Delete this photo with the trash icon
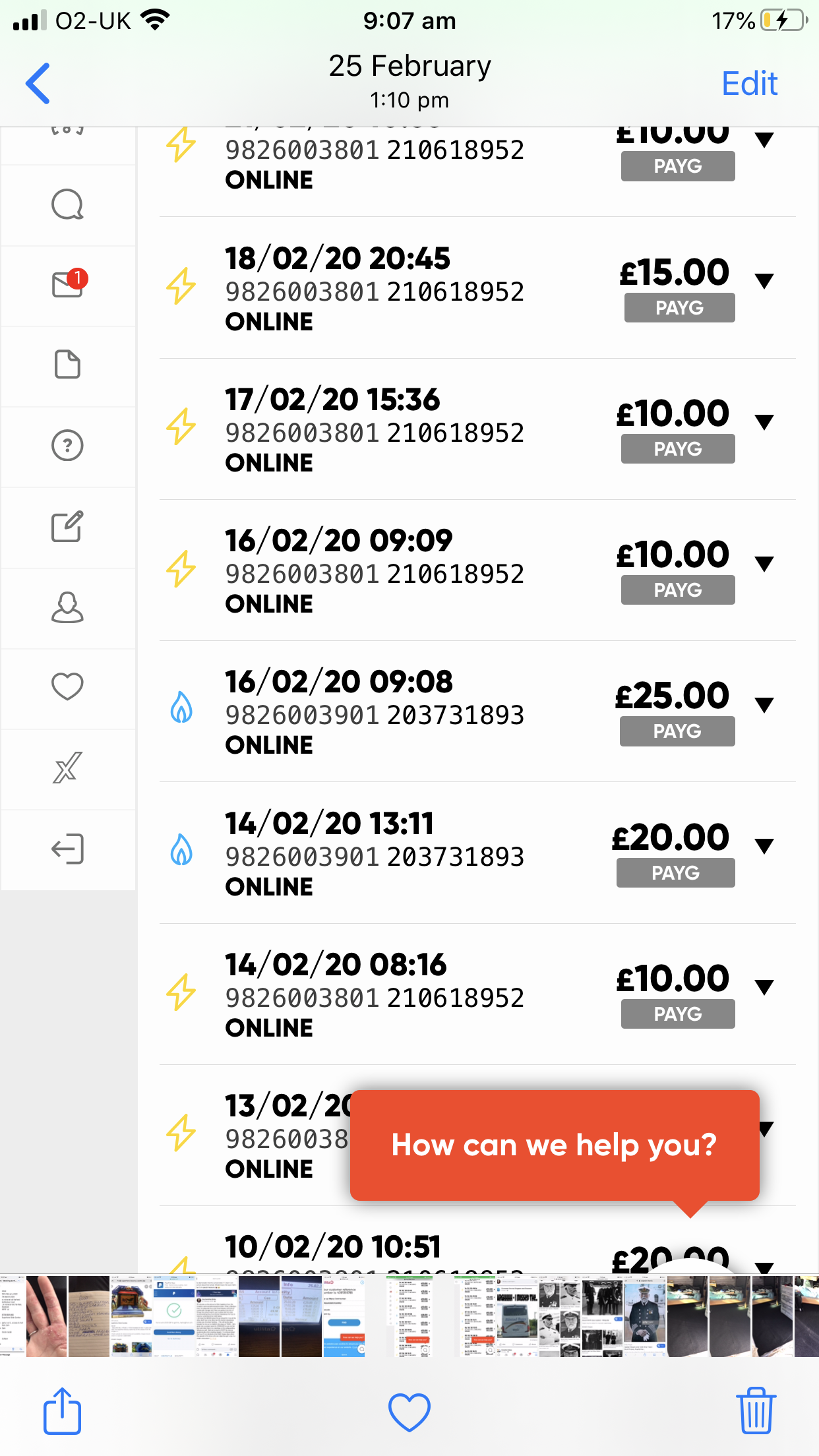Screen dimensions: 819x1456 click(756, 1410)
